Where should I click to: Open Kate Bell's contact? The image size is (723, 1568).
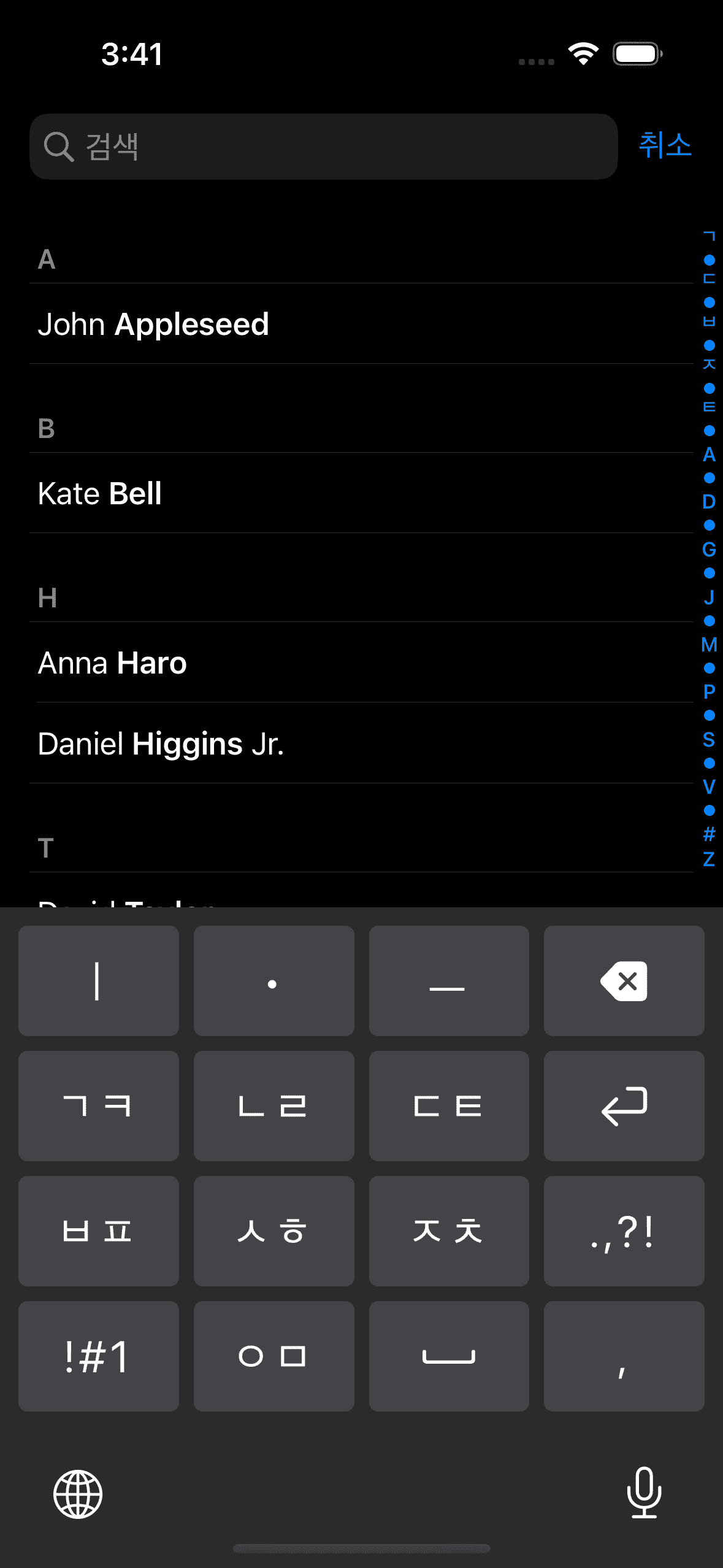[100, 493]
